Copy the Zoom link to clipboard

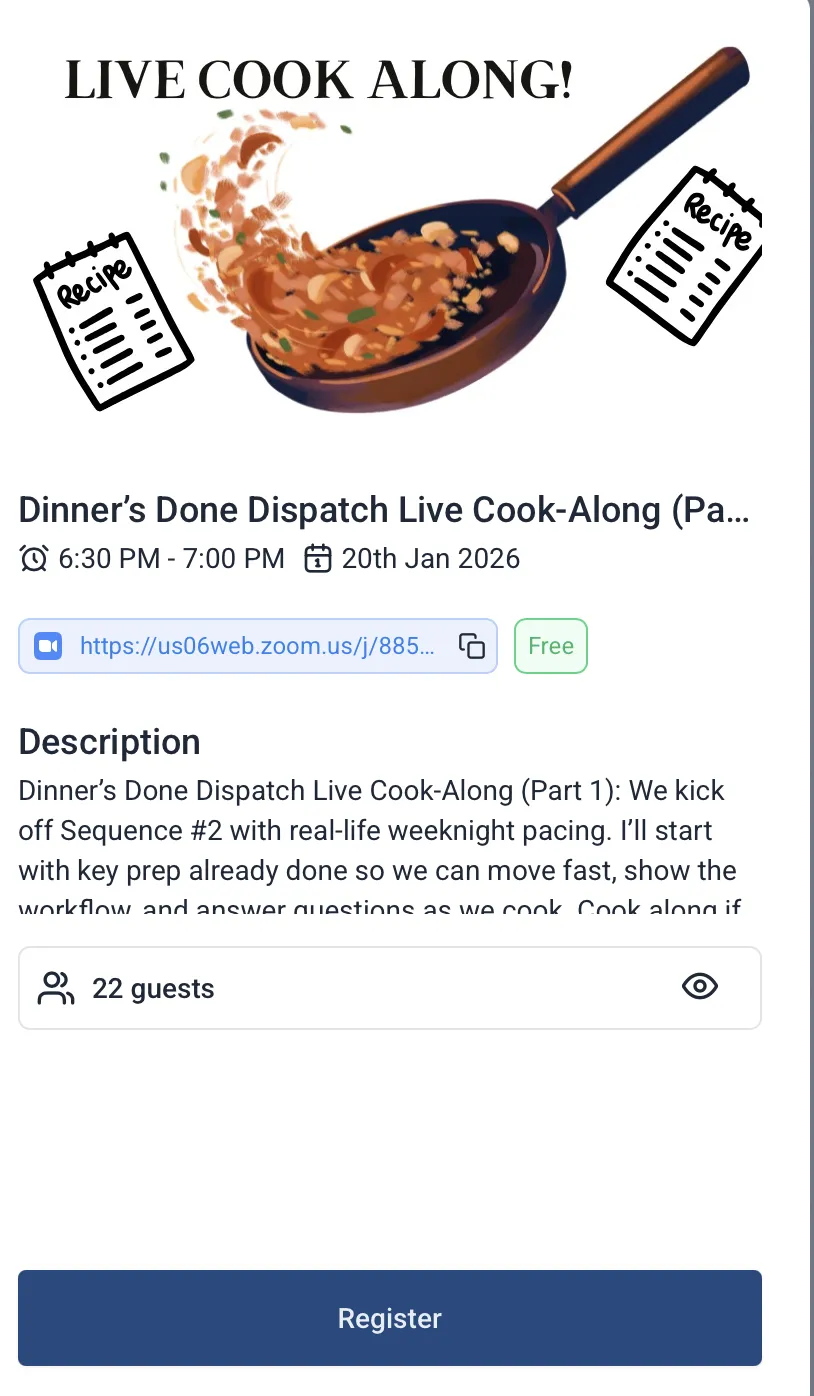472,646
